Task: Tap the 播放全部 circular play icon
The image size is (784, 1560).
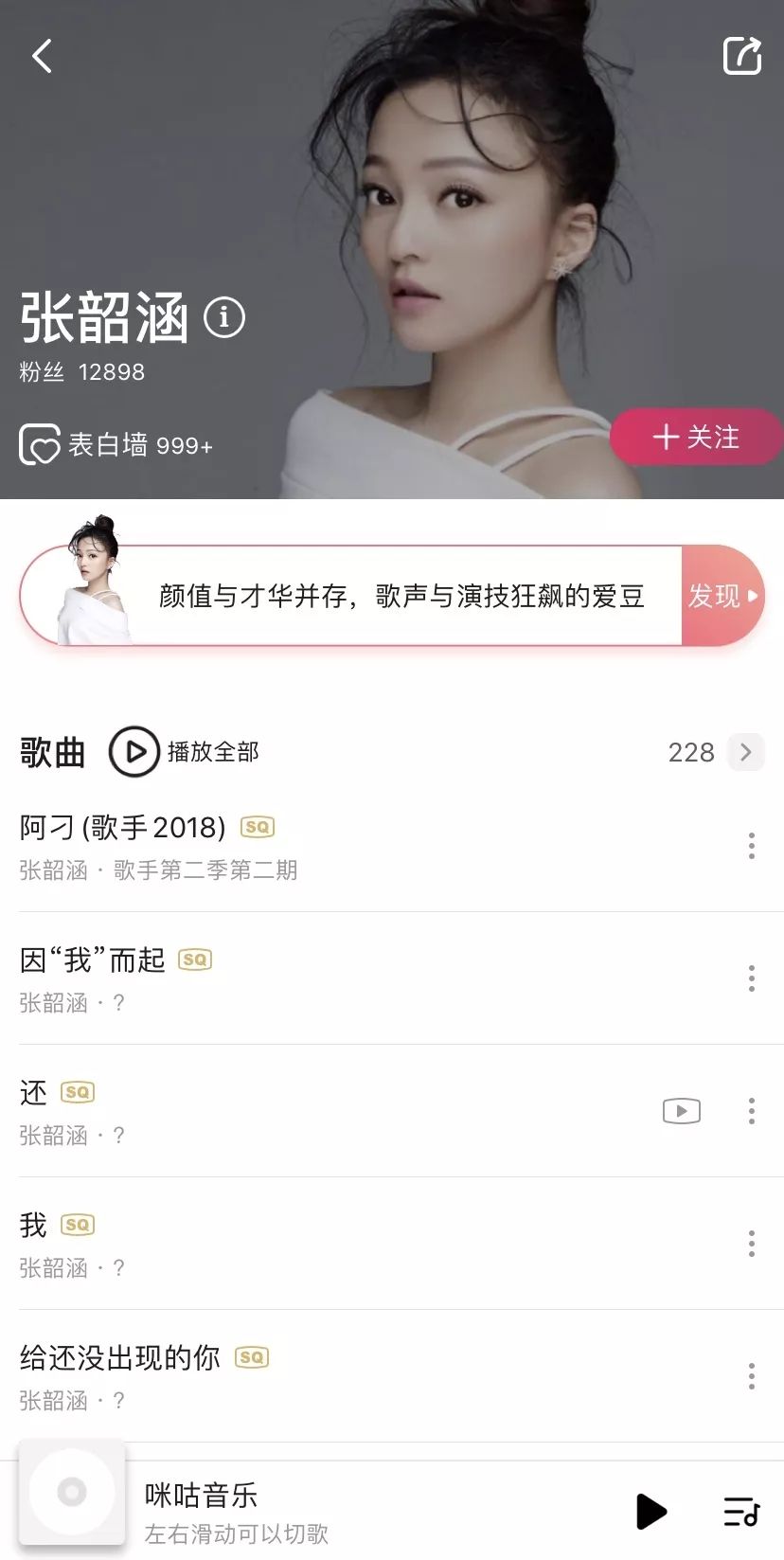Action: click(134, 751)
